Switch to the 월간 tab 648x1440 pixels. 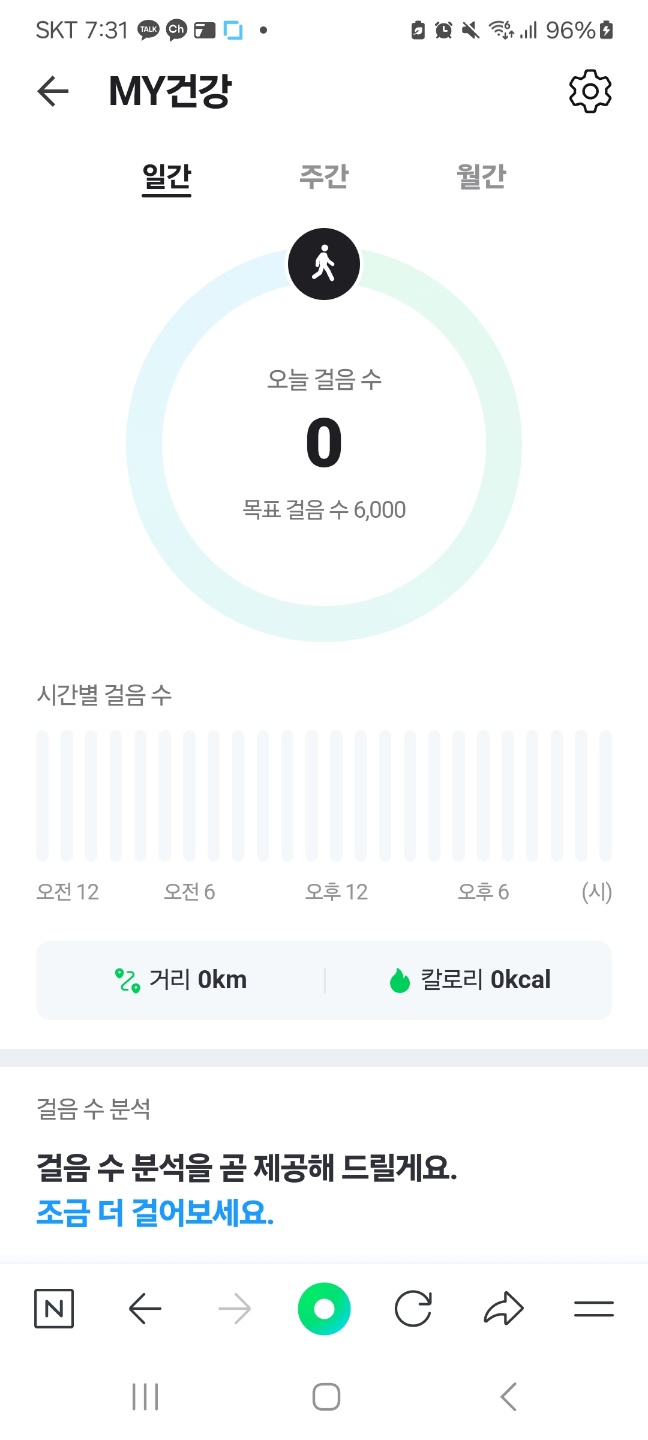pos(481,177)
